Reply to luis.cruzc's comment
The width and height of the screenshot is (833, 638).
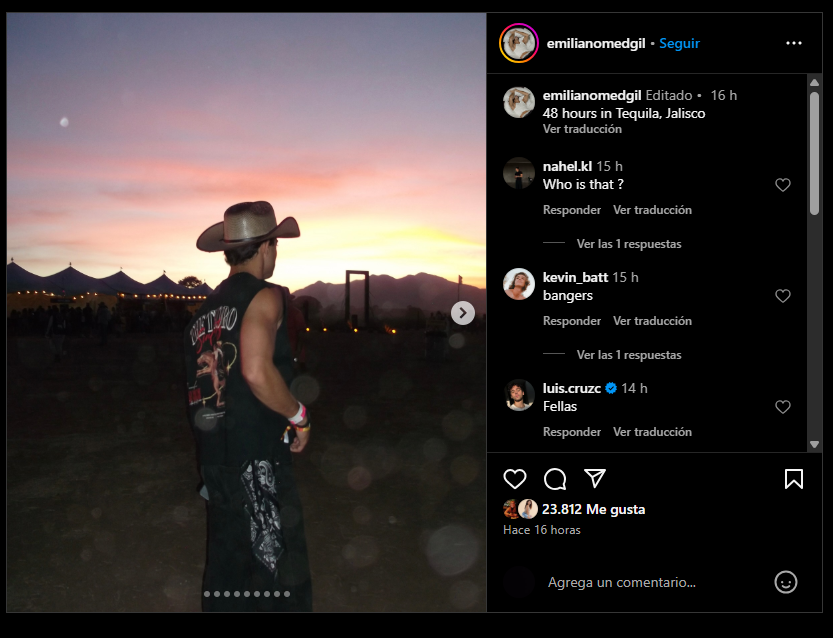coord(572,432)
